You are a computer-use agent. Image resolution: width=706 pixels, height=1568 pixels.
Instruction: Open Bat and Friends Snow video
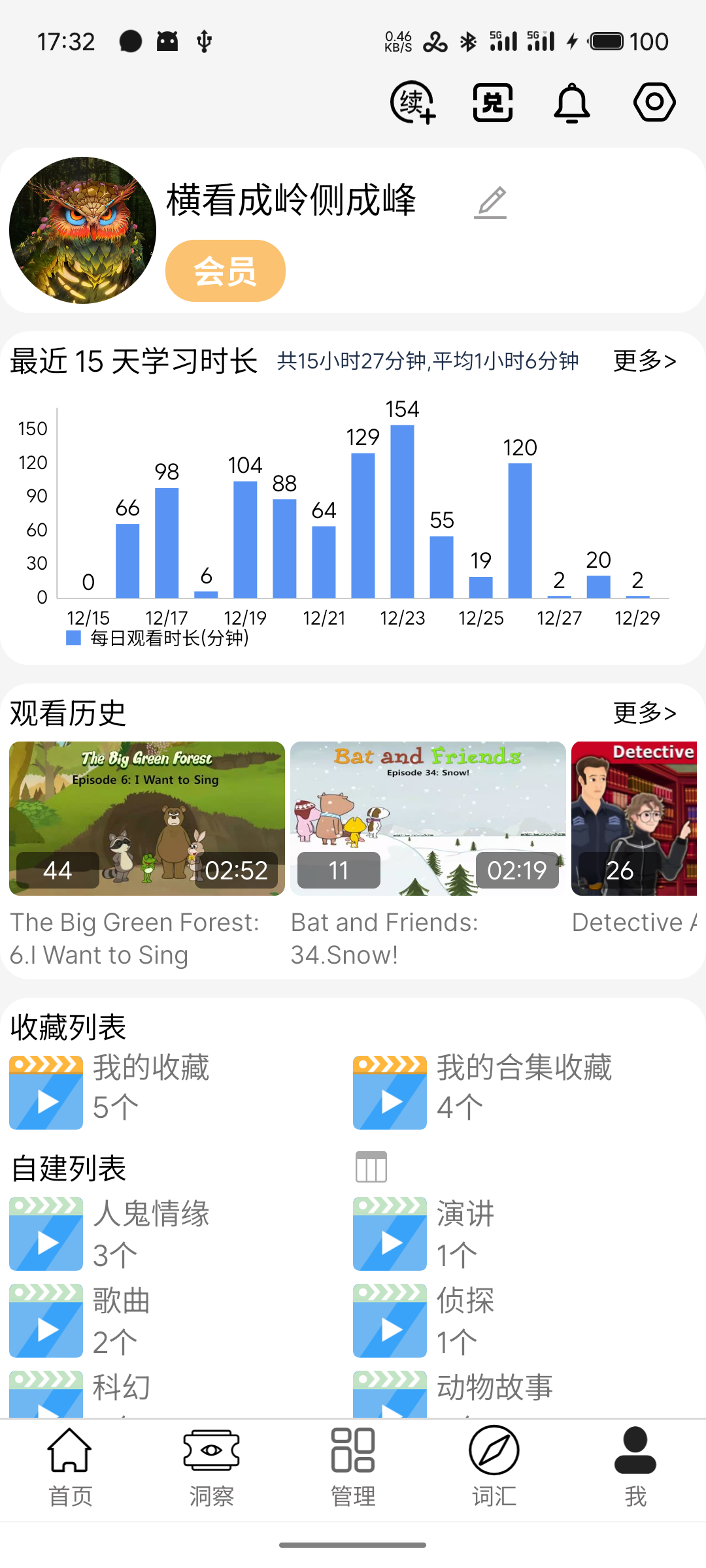click(x=428, y=819)
